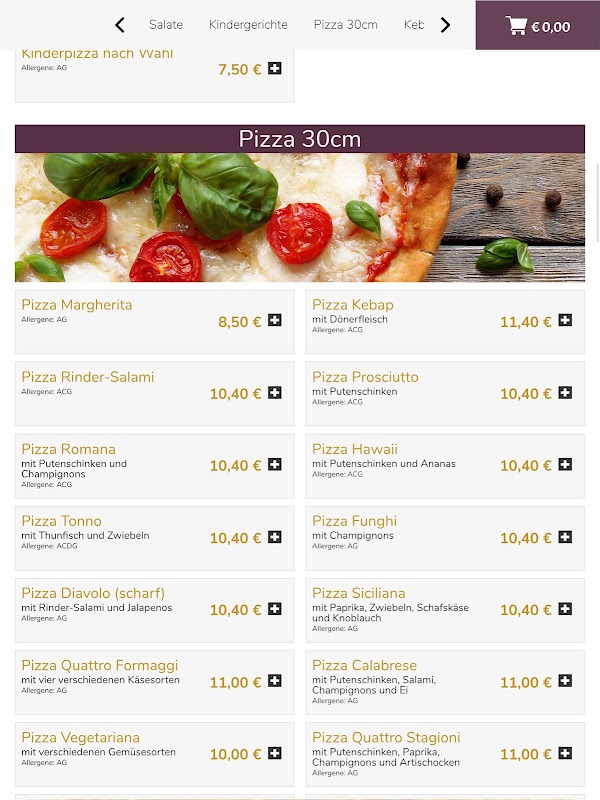
Task: Add Kinderpizza nach Wahl to cart
Action: point(275,69)
